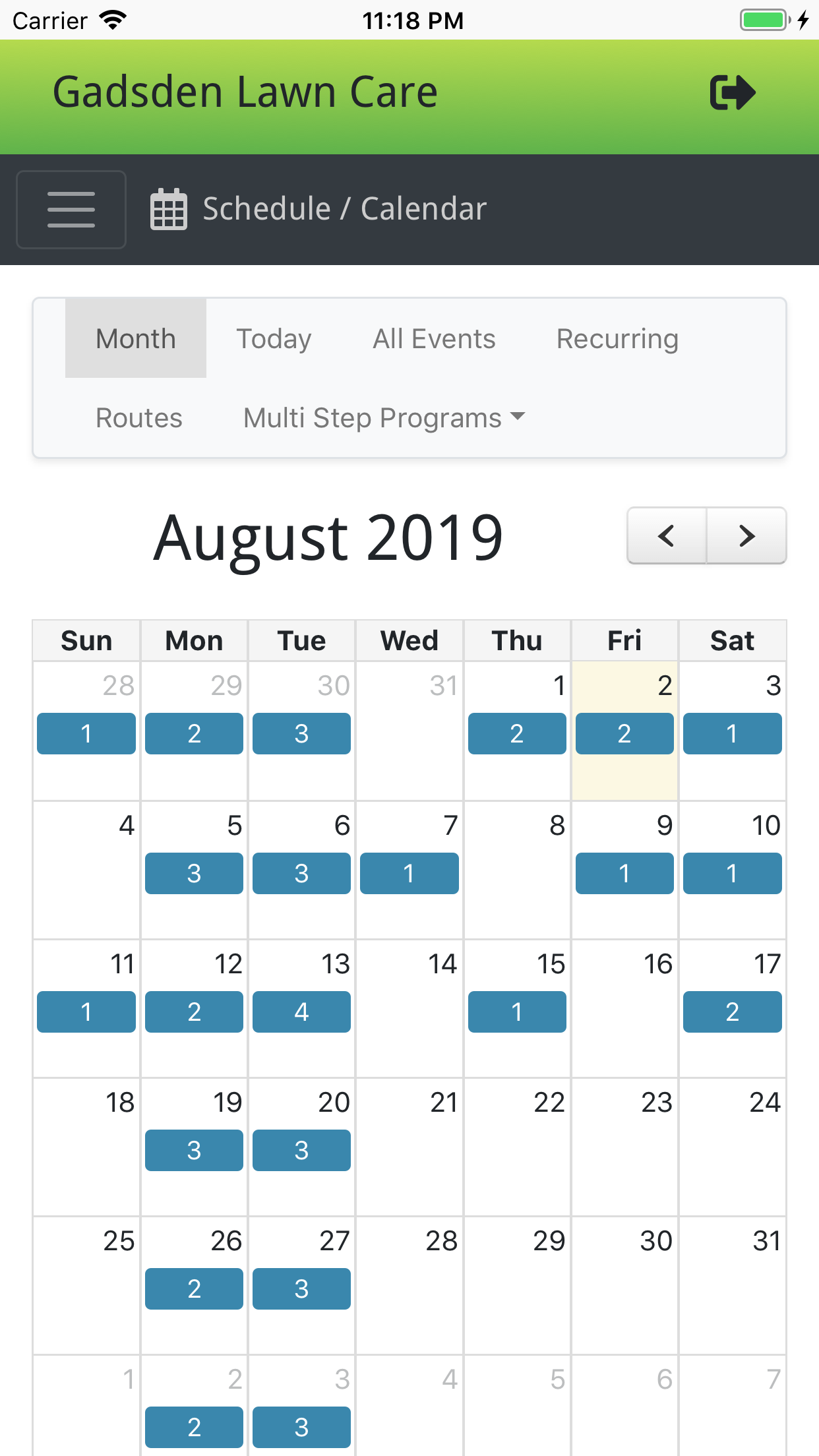Screen dimensions: 819x1456
Task: Tap the logout icon in the header
Action: (x=732, y=92)
